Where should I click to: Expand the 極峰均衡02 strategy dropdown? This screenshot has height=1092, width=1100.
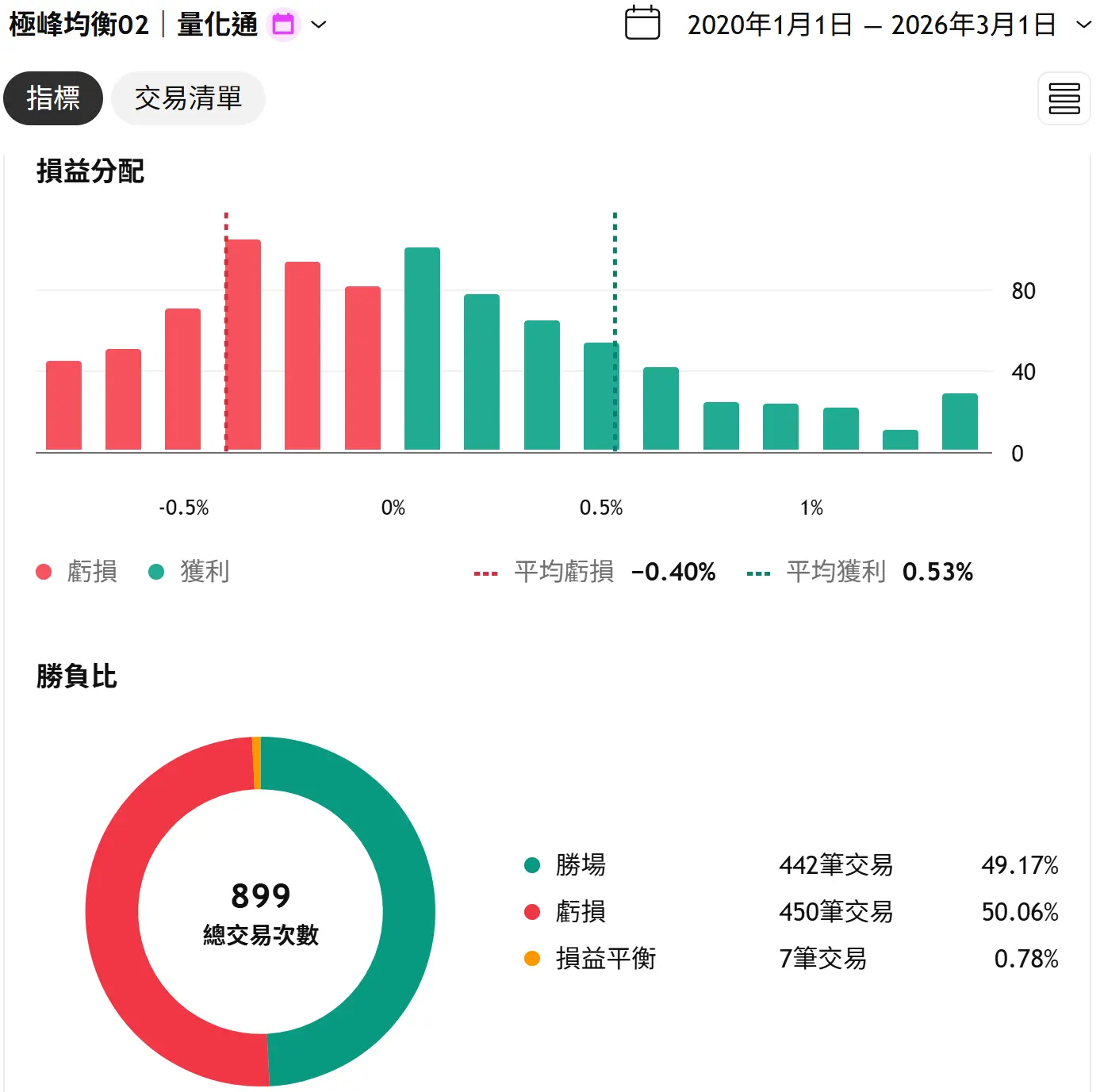pyautogui.click(x=318, y=25)
